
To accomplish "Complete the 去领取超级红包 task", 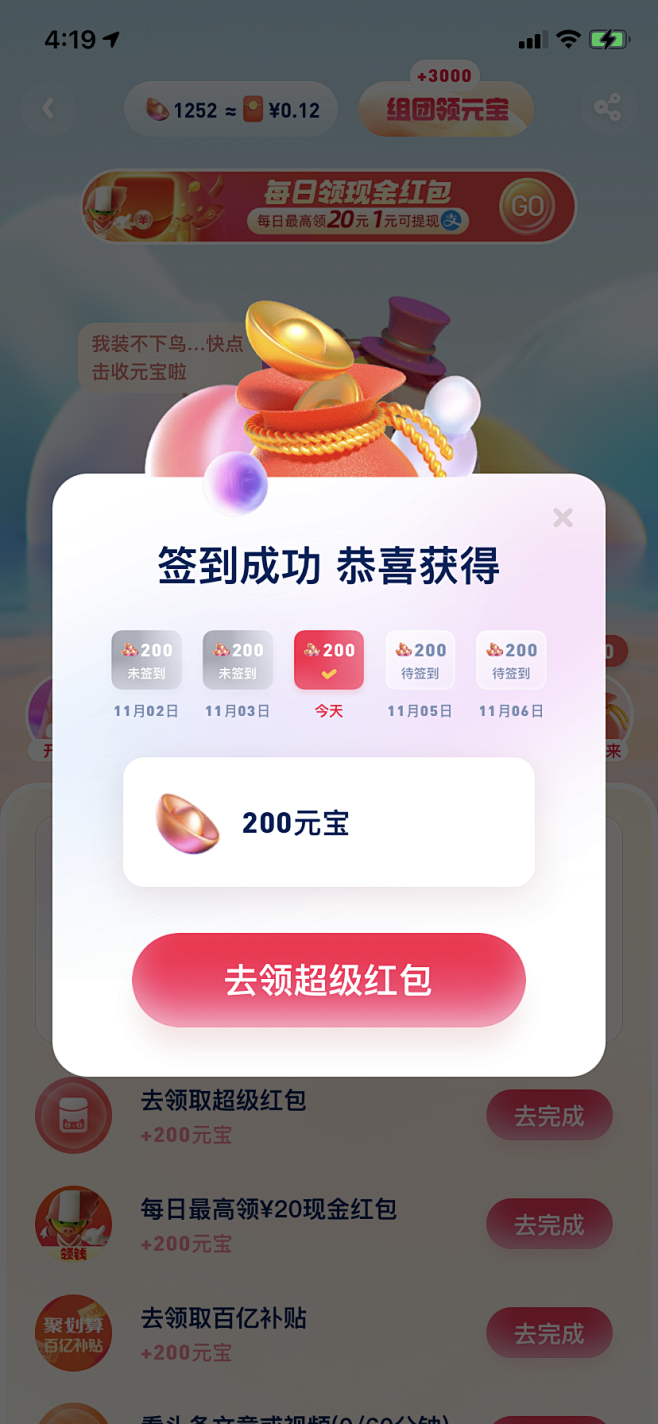I will [549, 1116].
